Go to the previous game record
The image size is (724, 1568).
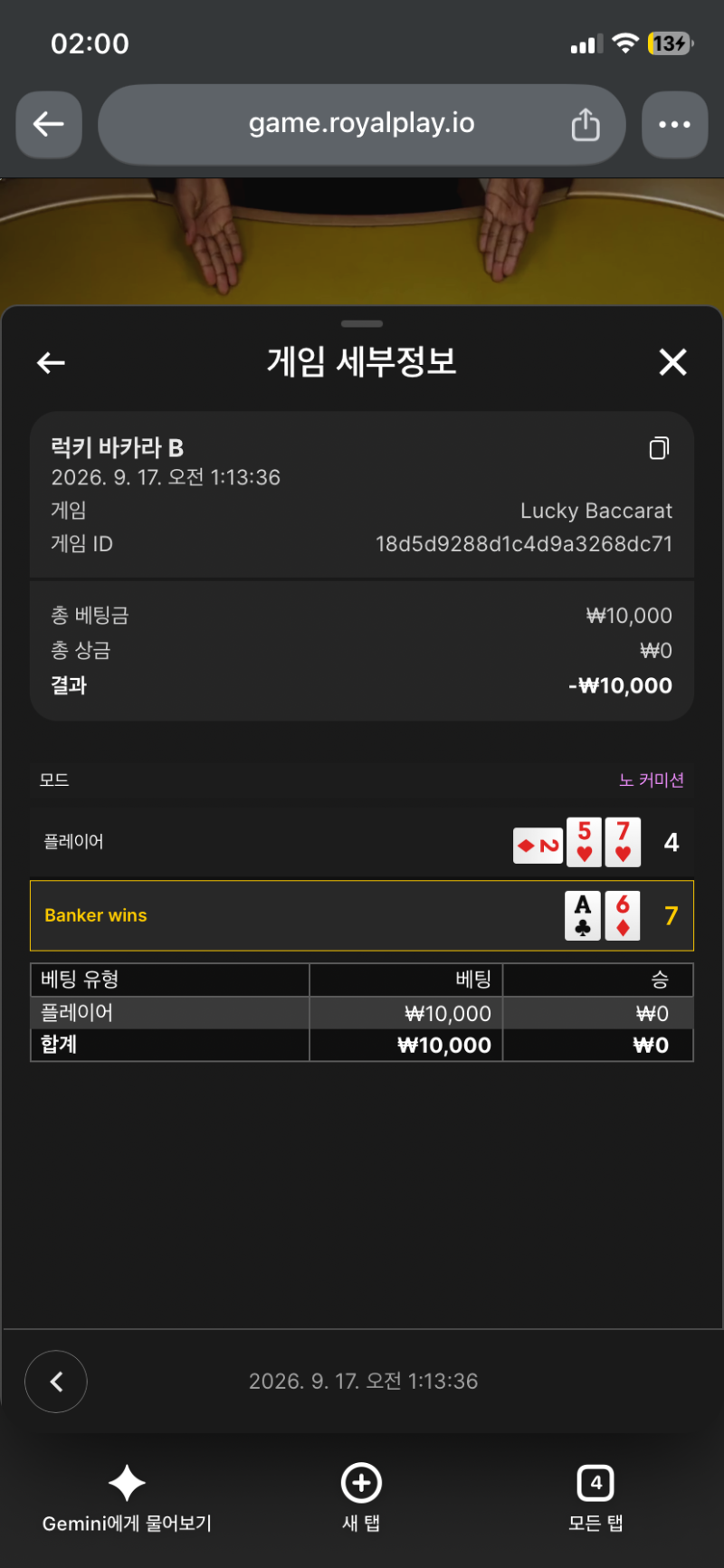click(x=56, y=1382)
